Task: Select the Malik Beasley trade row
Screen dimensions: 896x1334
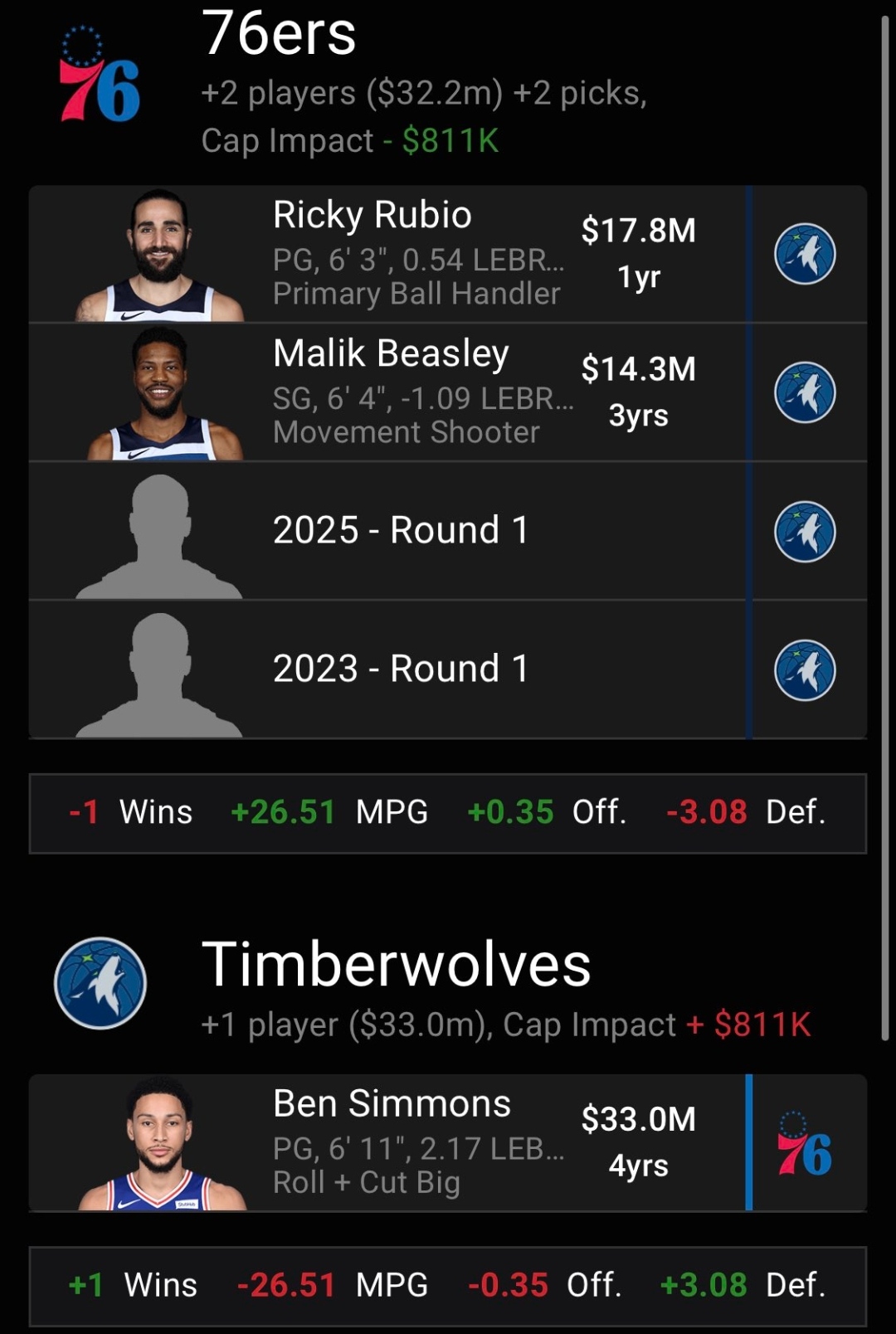Action: point(390,392)
